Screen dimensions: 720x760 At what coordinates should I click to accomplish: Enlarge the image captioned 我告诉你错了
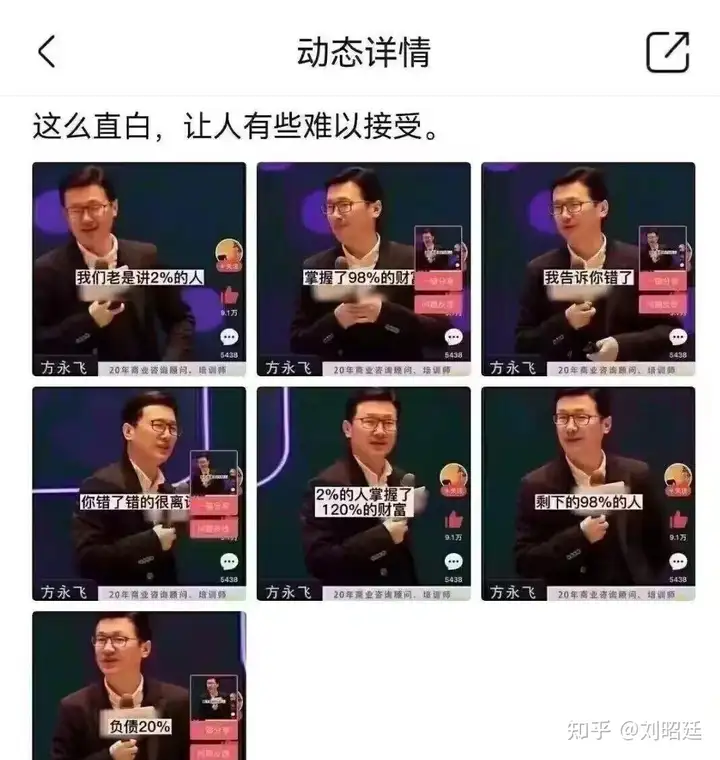click(x=588, y=269)
